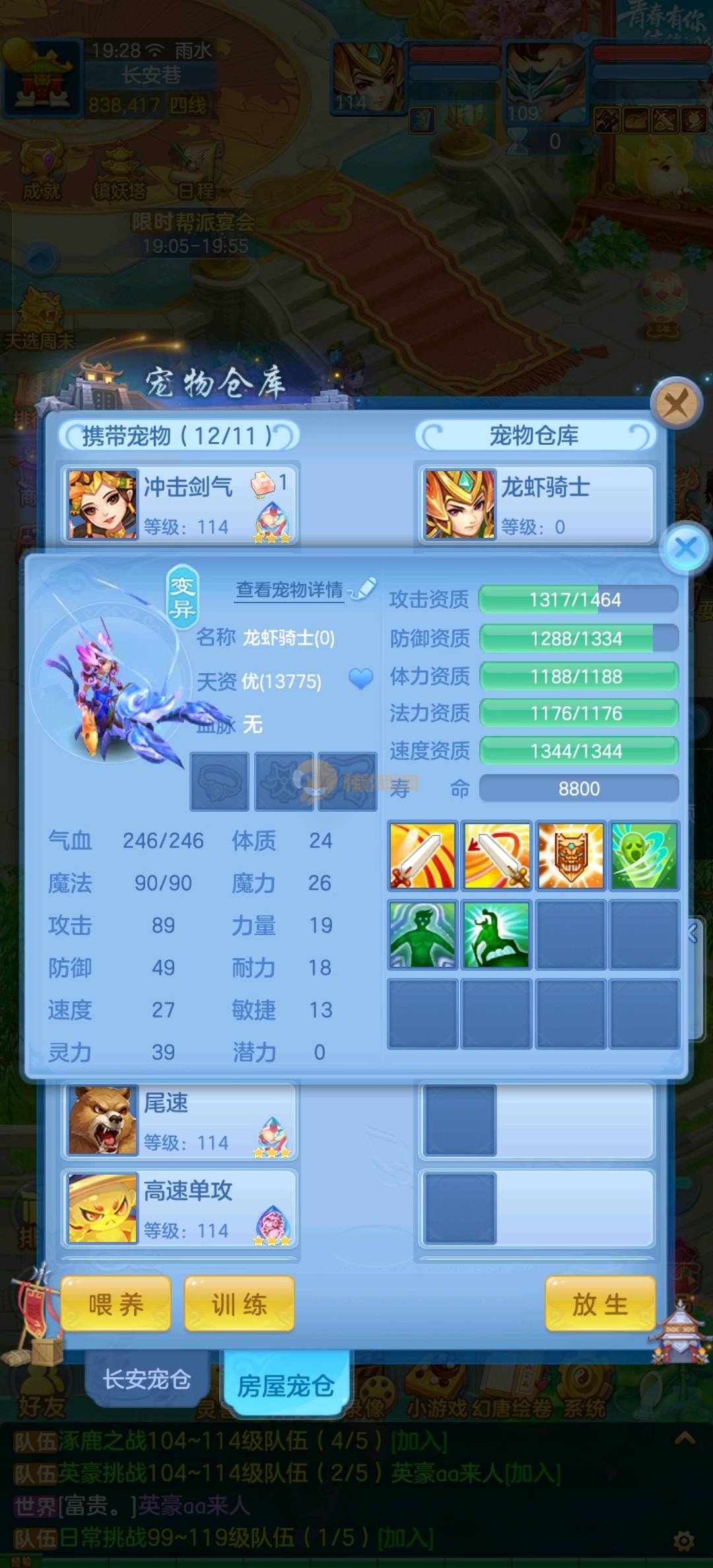Switch to 长安宠仓 tab
The width and height of the screenshot is (713, 1568).
point(147,1379)
